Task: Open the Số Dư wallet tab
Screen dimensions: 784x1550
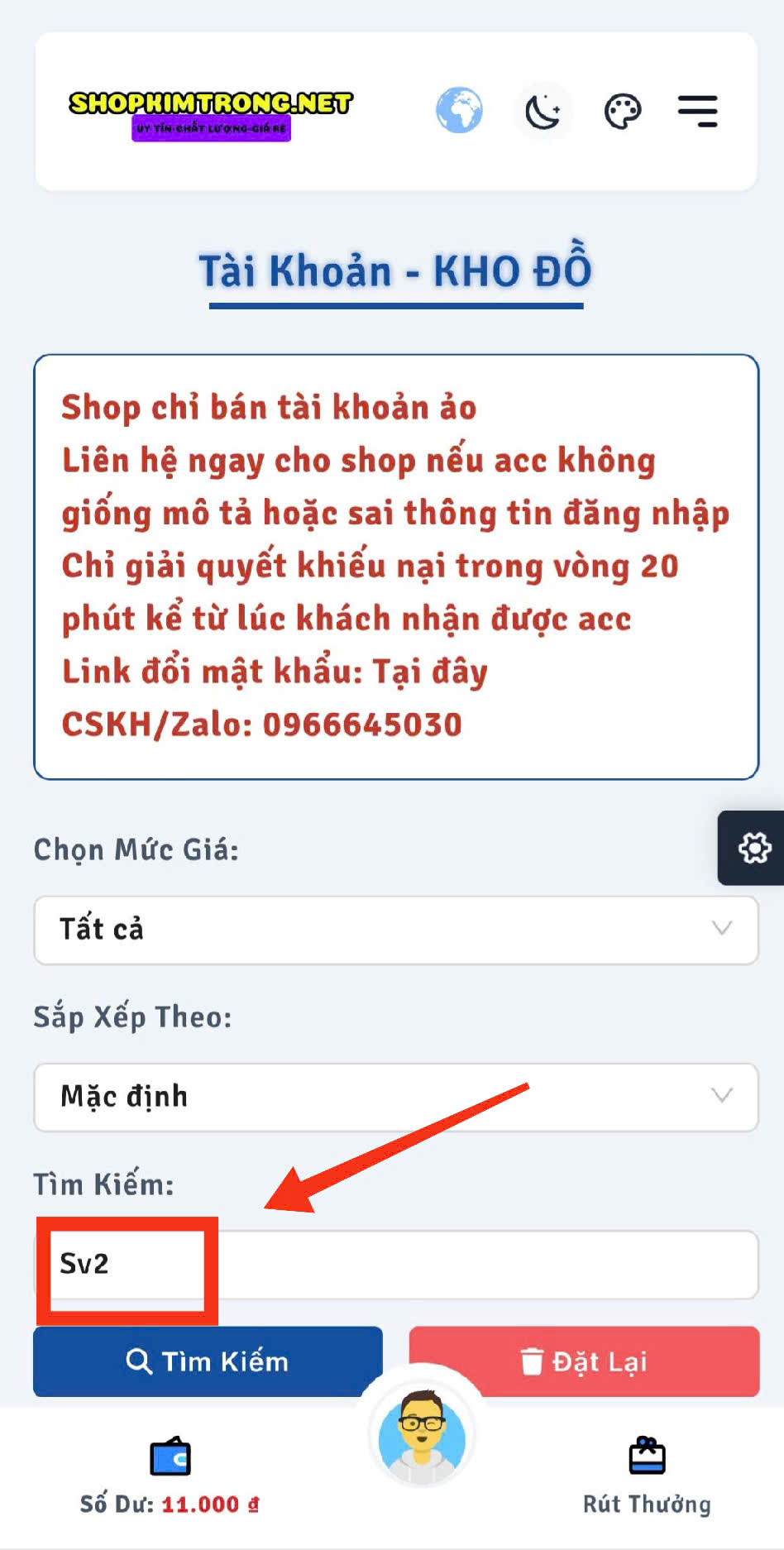Action: click(x=170, y=1475)
